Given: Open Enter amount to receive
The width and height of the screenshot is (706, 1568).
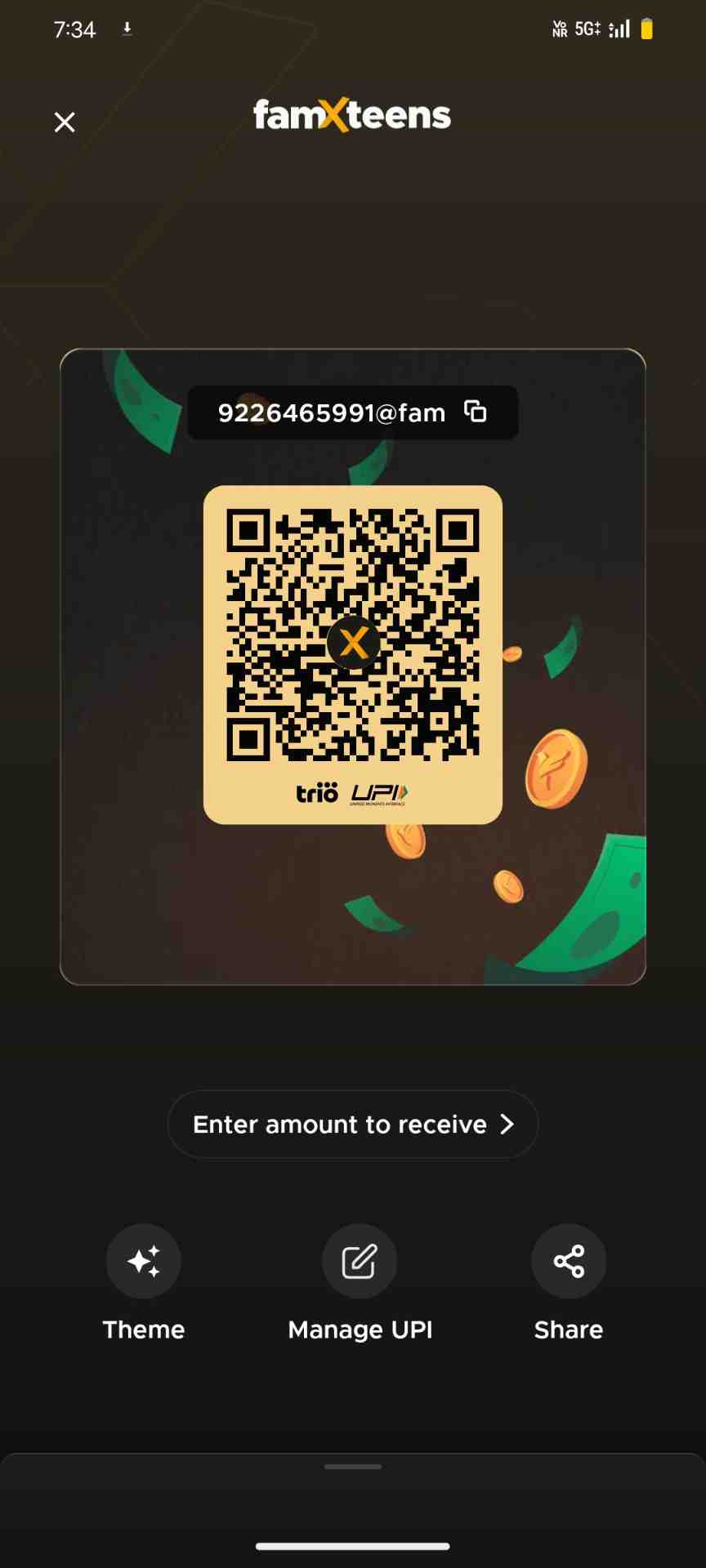Looking at the screenshot, I should tap(353, 1125).
